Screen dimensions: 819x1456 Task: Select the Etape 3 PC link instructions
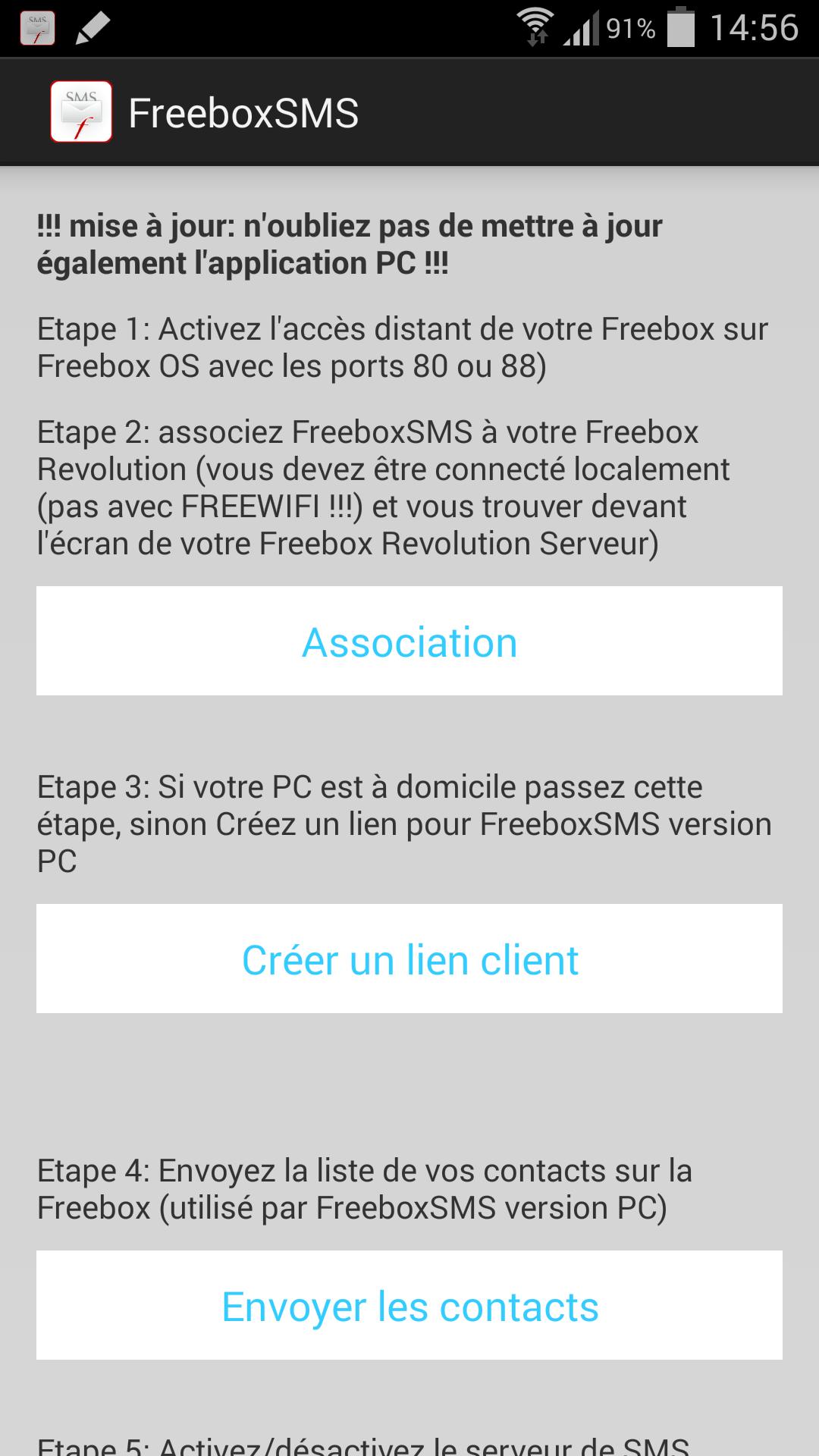click(x=406, y=823)
